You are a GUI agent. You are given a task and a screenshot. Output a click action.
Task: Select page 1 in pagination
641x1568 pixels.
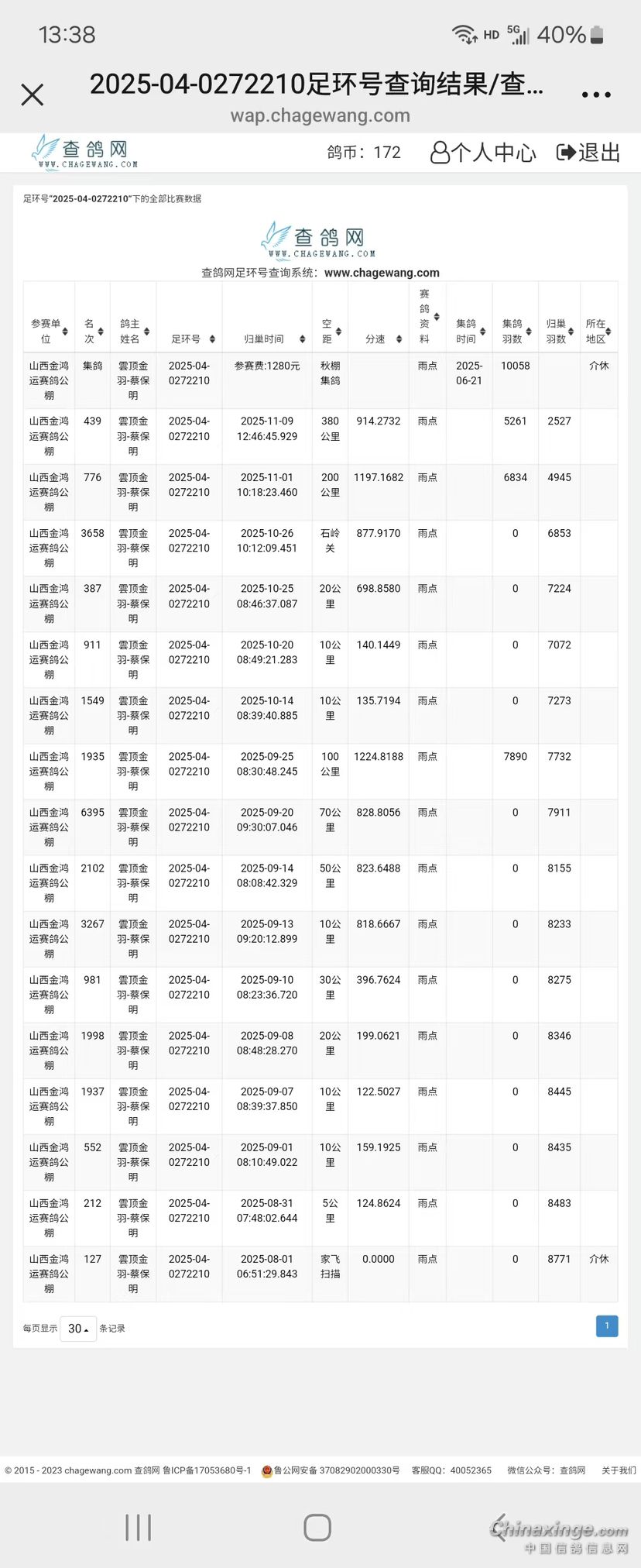point(607,1326)
